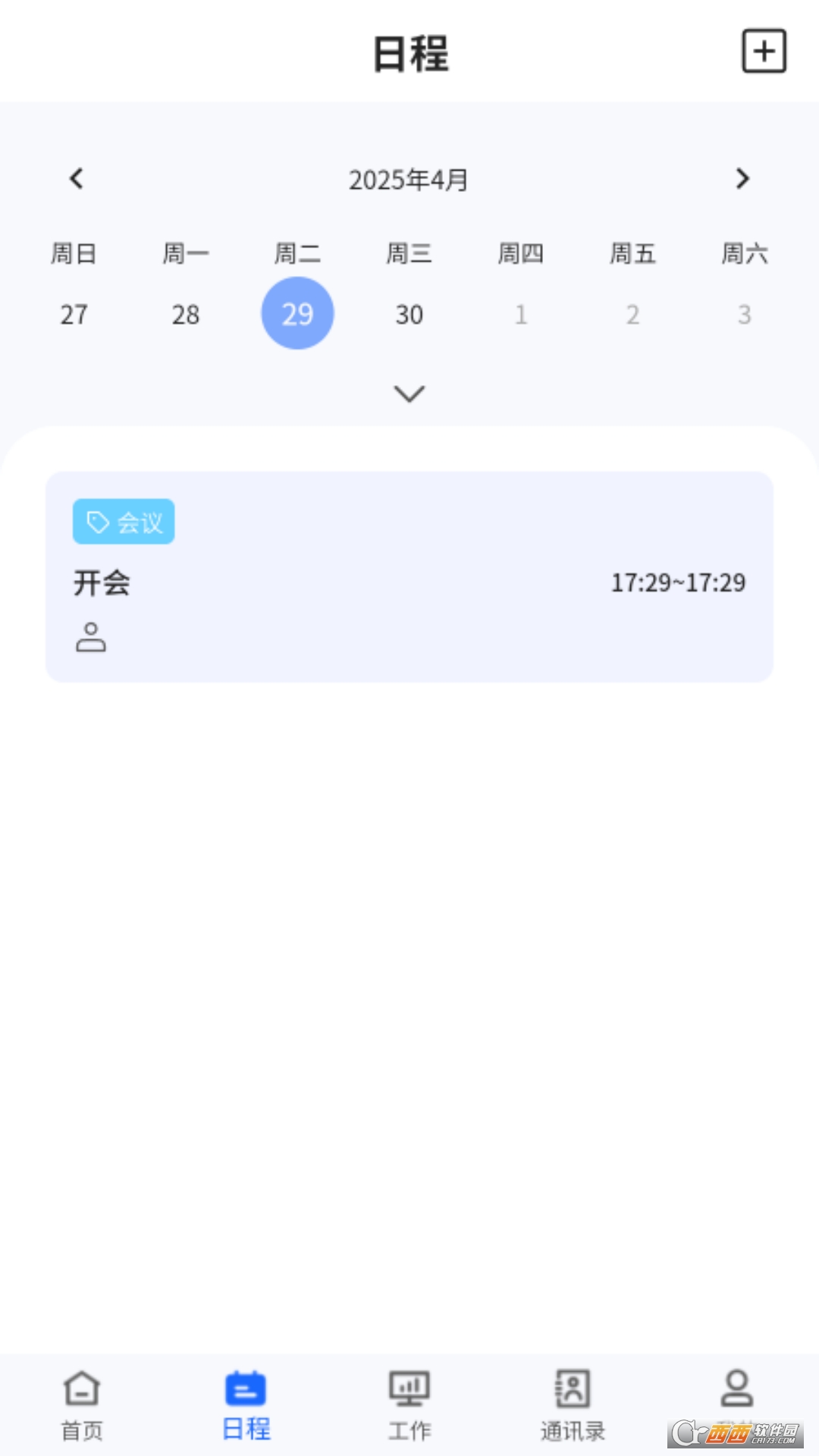This screenshot has height=1456, width=819.
Task: Go to previous month with the left arrow
Action: click(76, 179)
